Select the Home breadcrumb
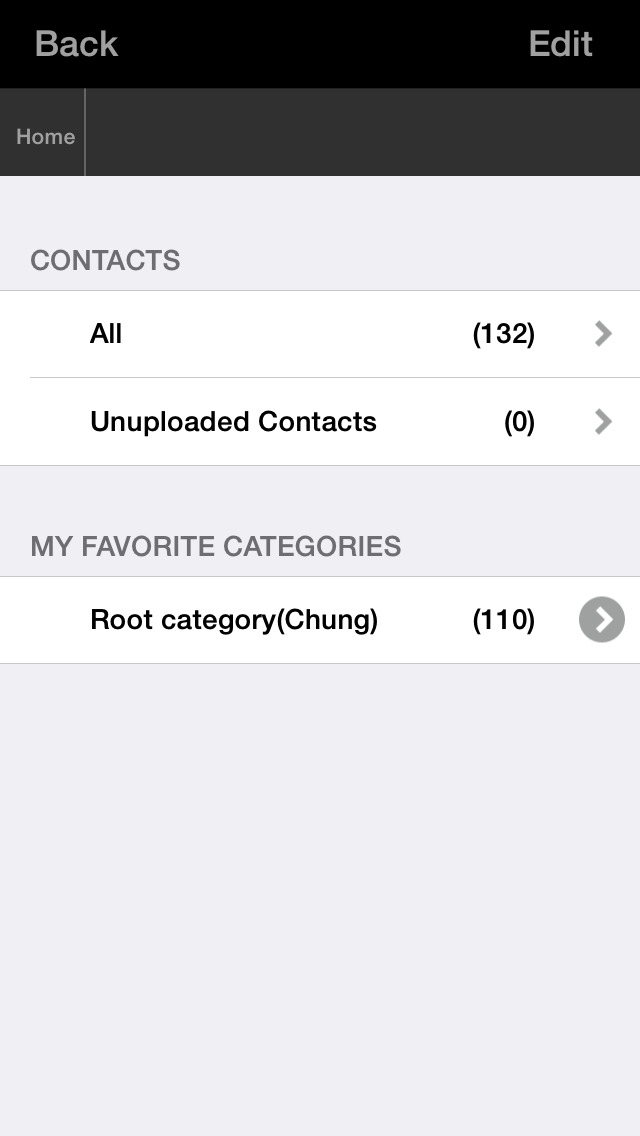The image size is (640, 1136). pos(45,136)
